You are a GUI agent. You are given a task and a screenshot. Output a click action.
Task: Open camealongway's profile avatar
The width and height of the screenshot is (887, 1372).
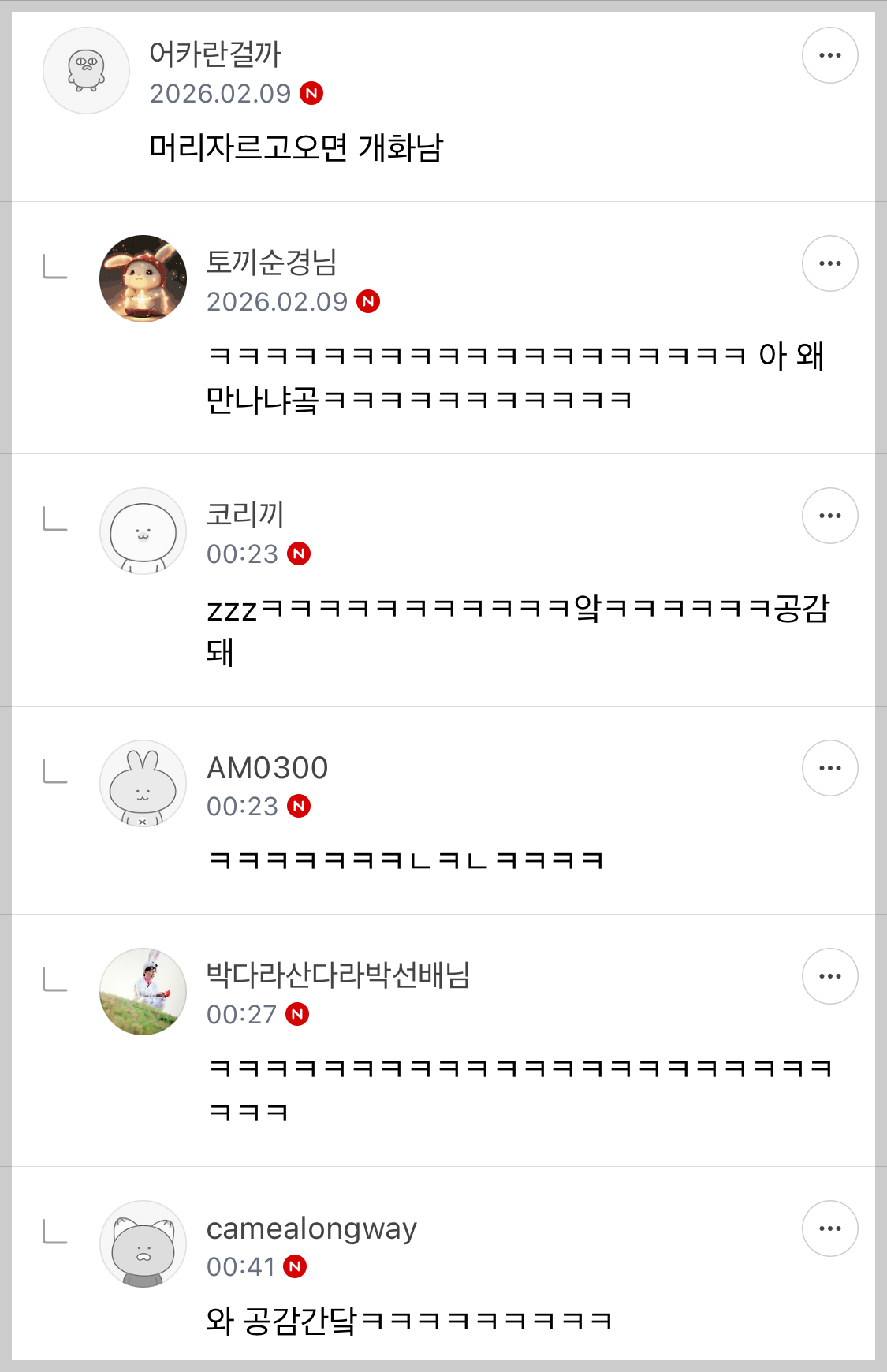(143, 1244)
